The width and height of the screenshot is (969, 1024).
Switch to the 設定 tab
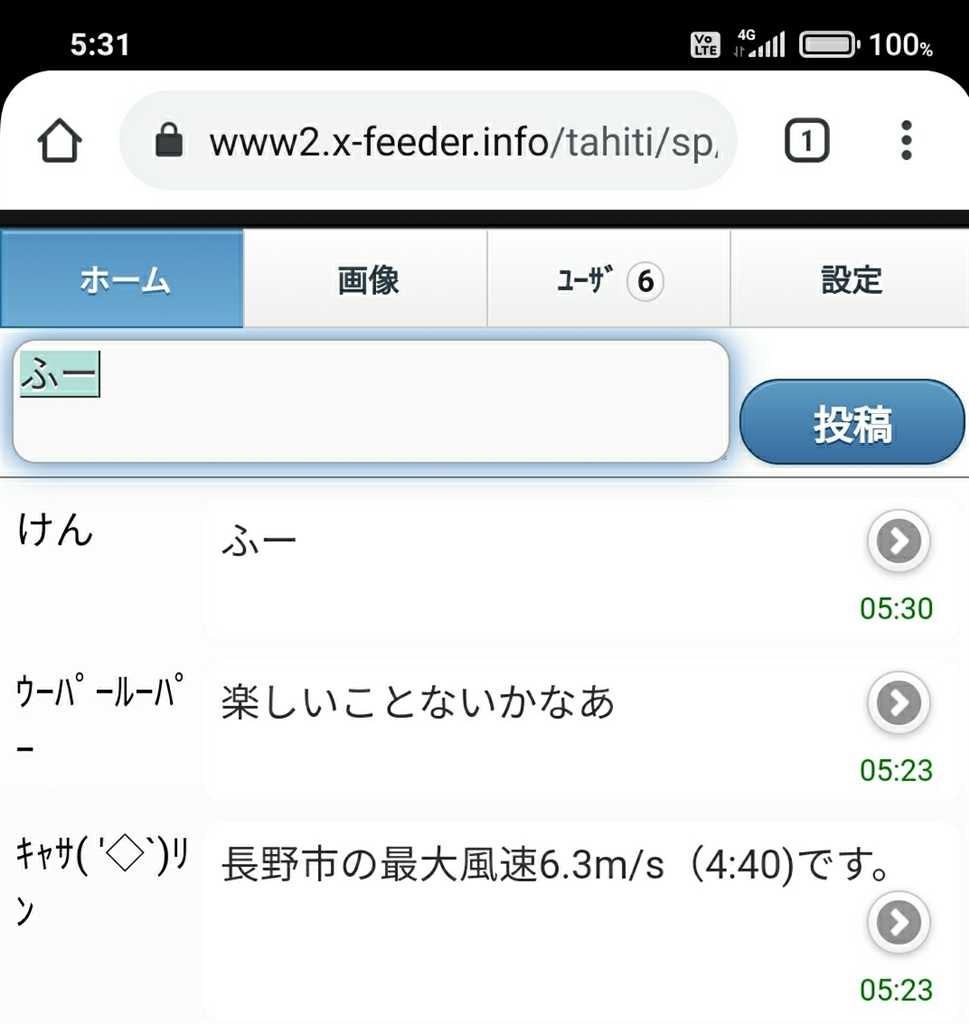tap(851, 280)
